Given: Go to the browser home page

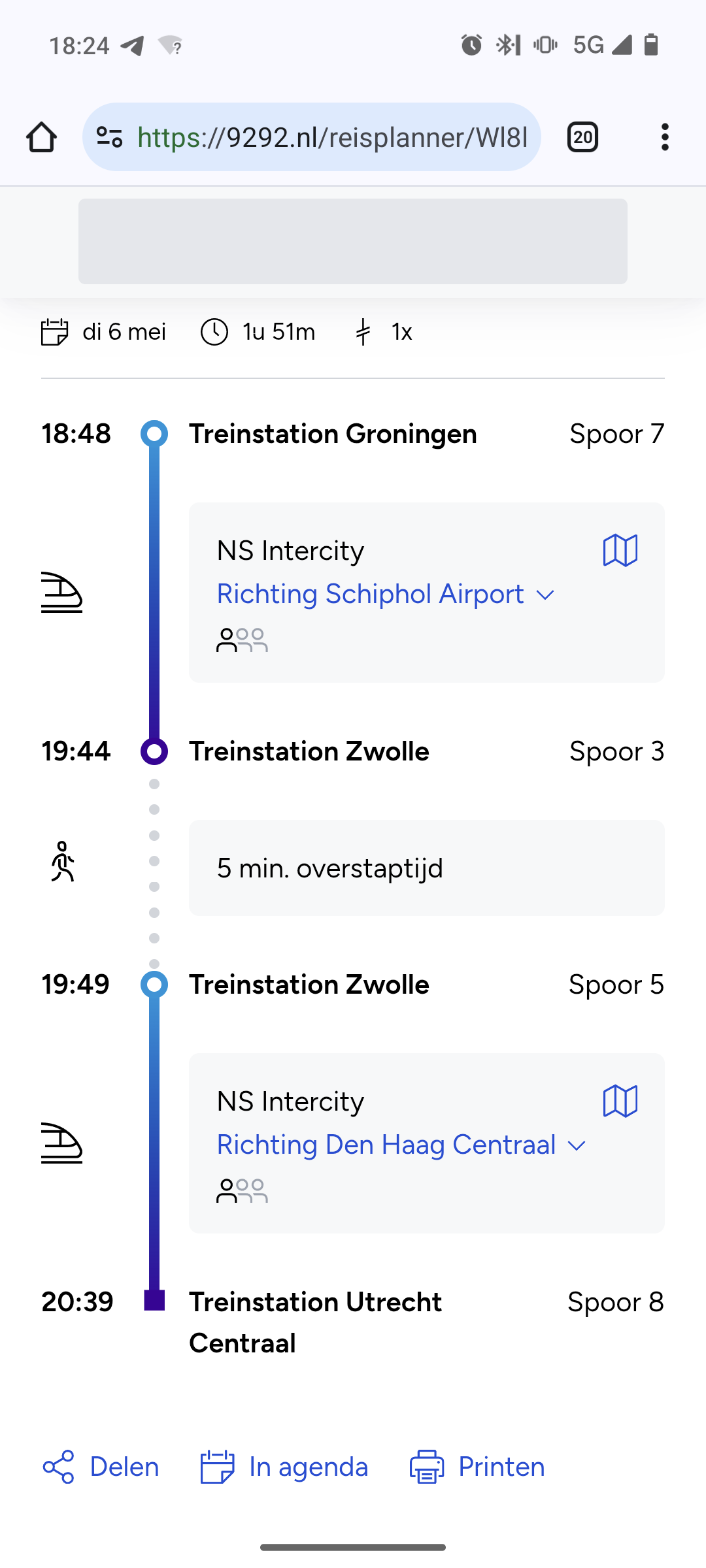Looking at the screenshot, I should click(41, 137).
